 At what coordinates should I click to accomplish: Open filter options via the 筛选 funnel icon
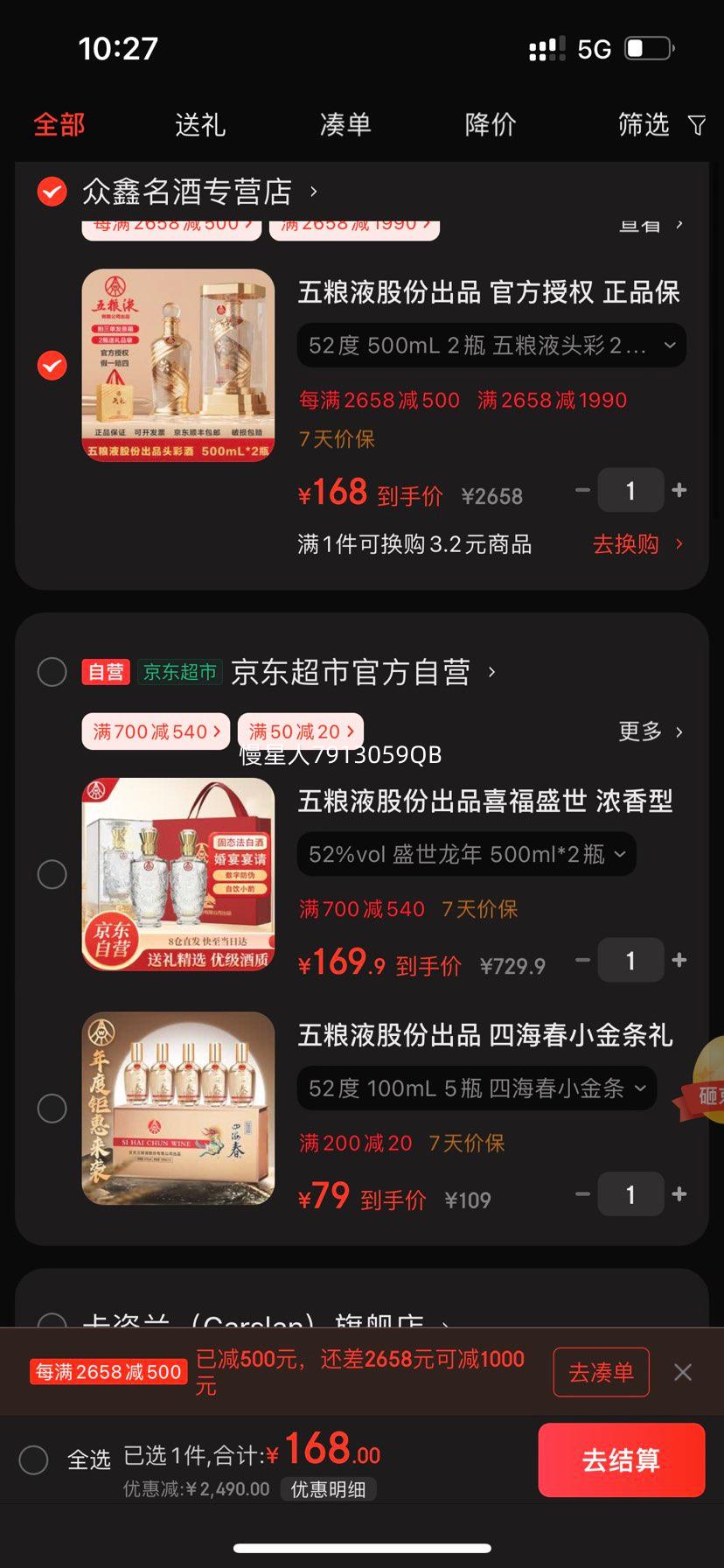695,126
